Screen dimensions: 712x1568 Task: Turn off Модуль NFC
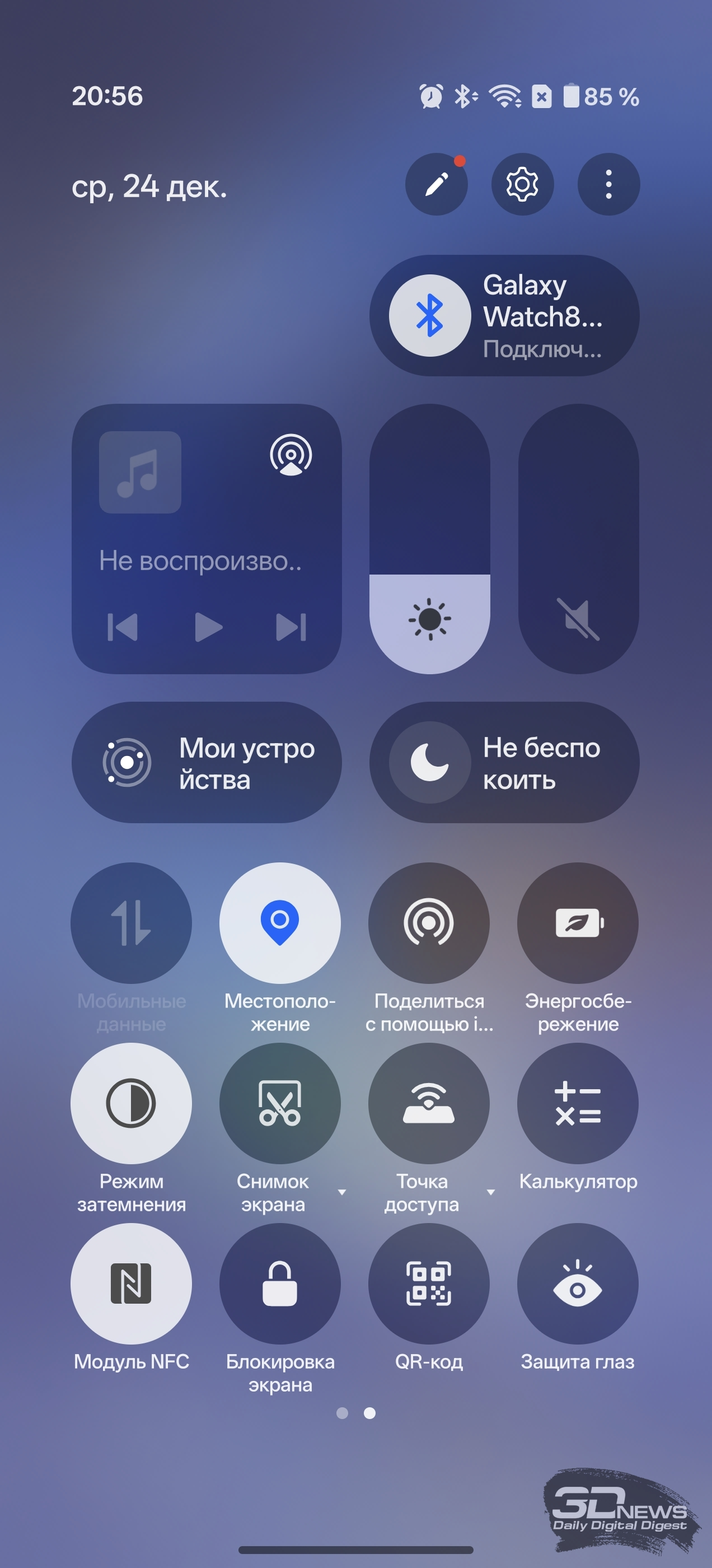132,1283
